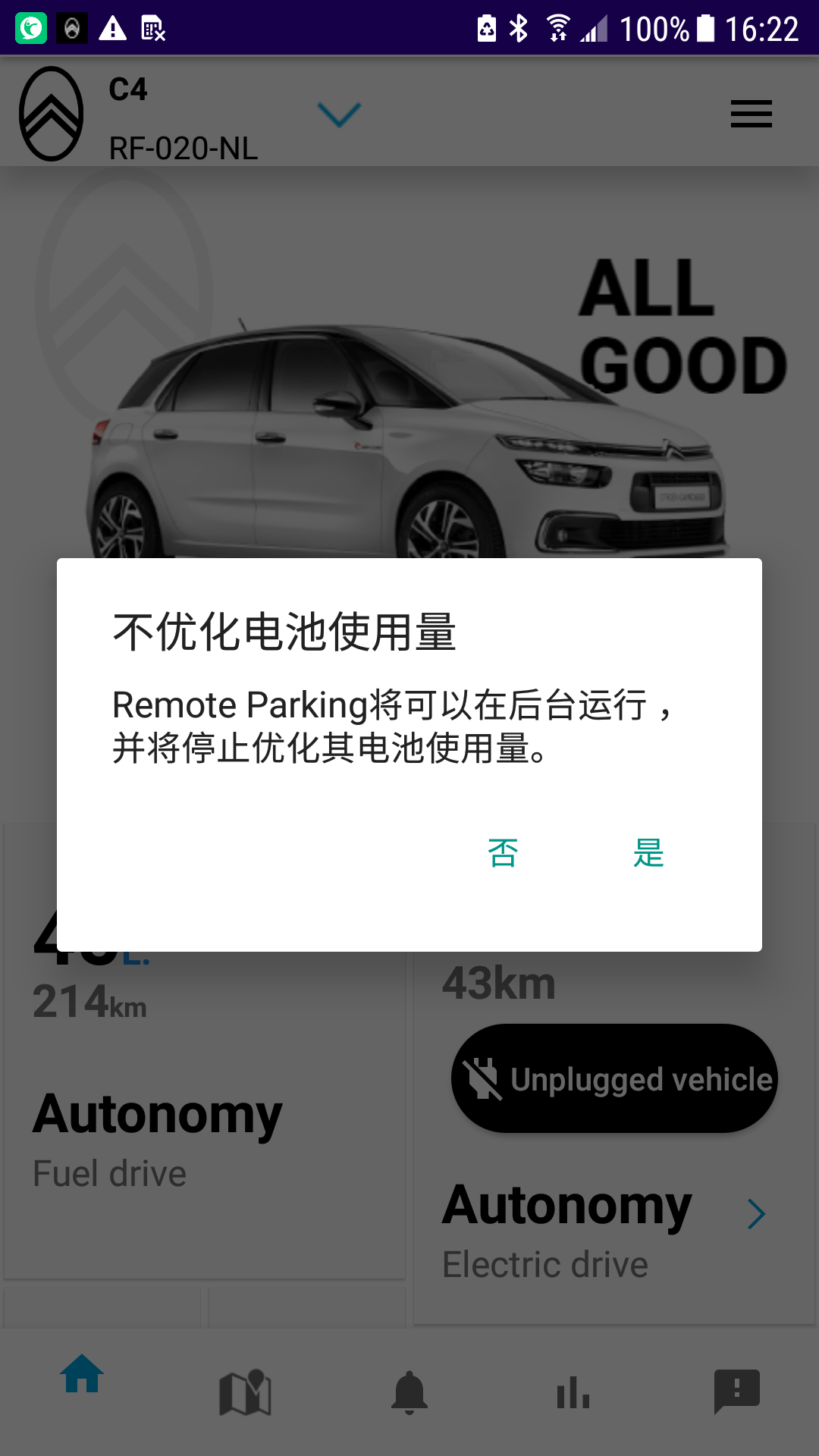This screenshot has width=819, height=1456.
Task: Open the hamburger menu
Action: (751, 114)
